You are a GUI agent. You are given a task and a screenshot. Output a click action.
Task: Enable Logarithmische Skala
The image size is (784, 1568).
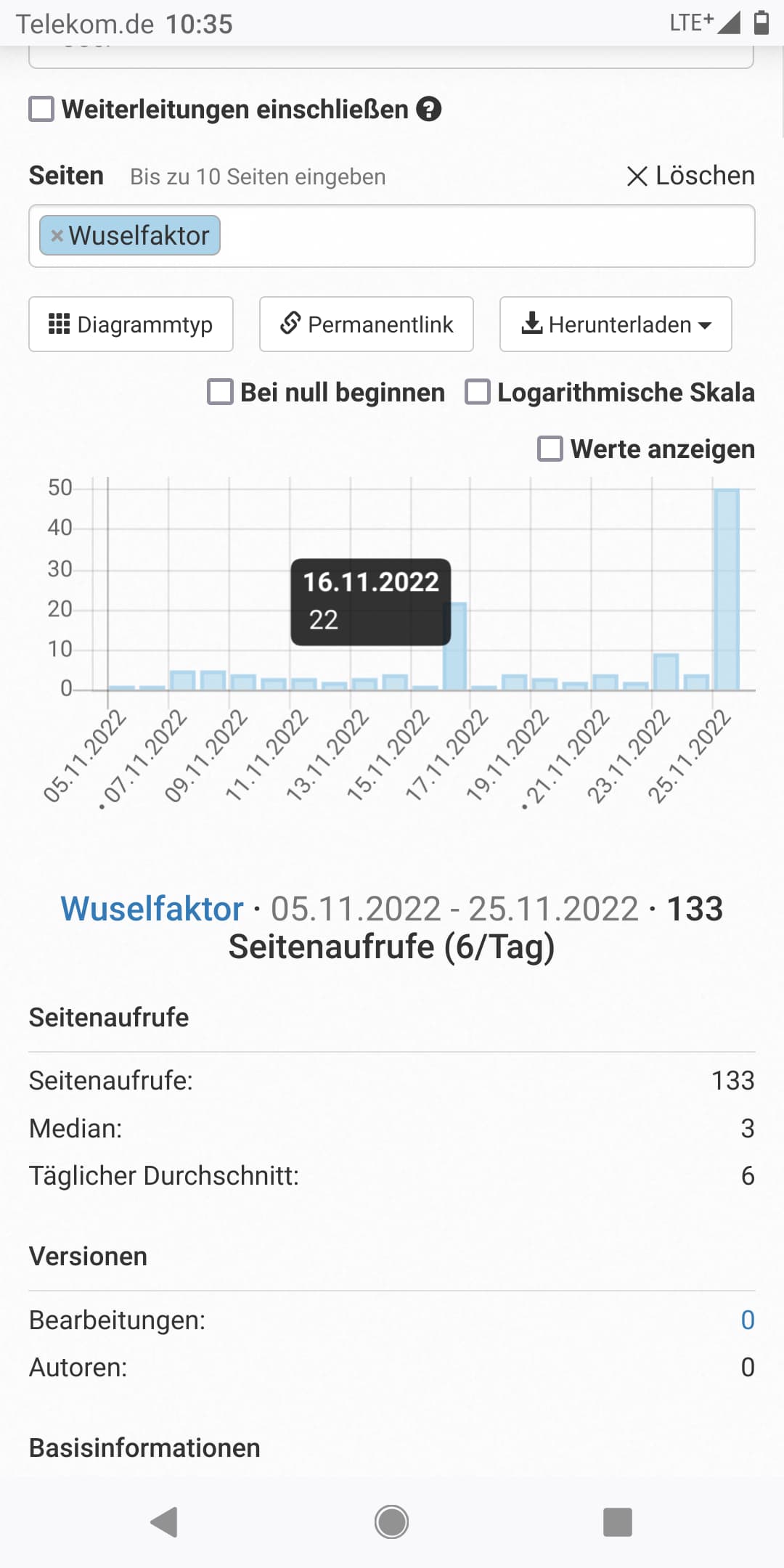478,392
